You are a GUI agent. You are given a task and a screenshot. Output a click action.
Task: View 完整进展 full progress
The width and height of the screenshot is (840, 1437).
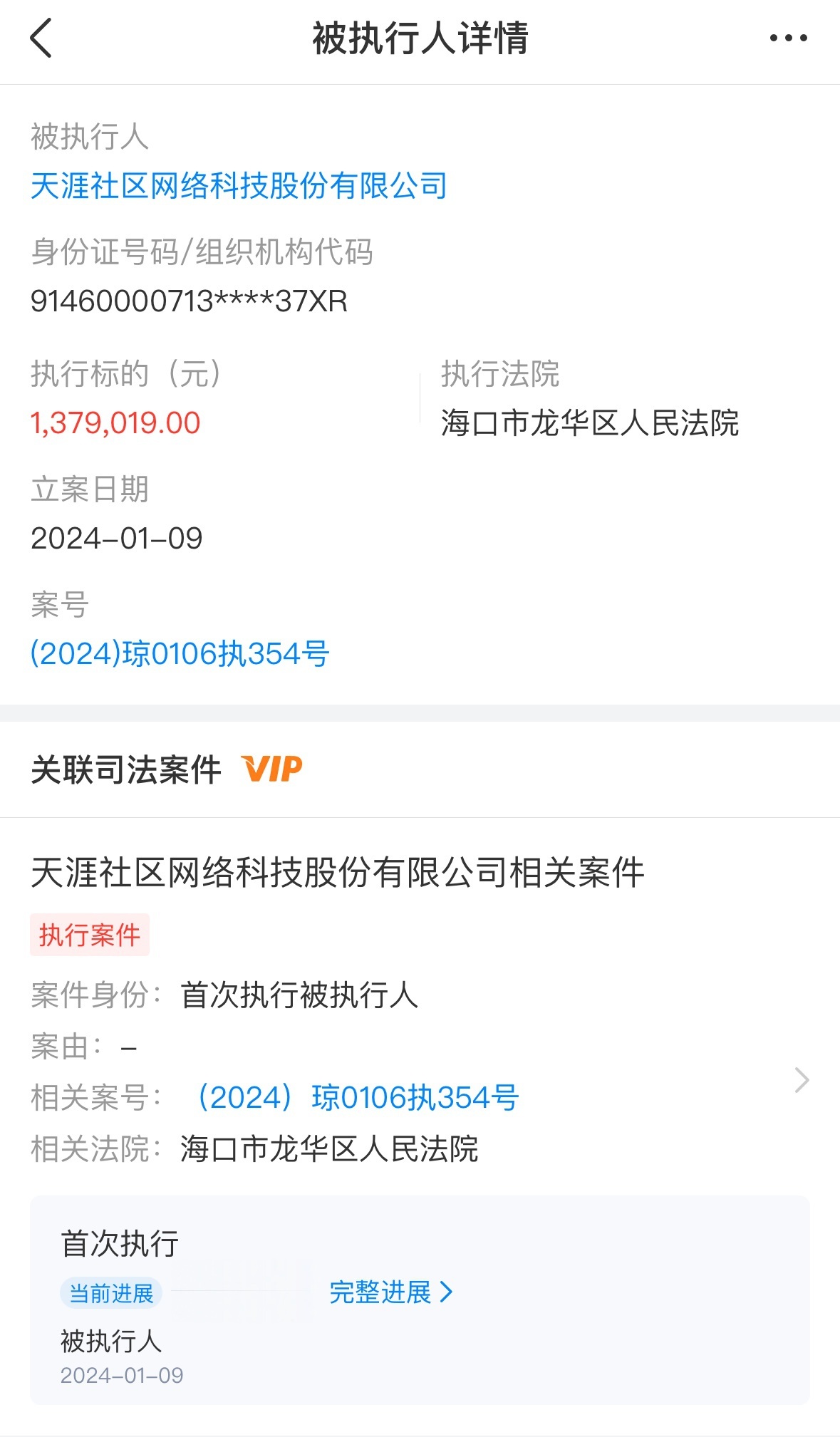(390, 1292)
